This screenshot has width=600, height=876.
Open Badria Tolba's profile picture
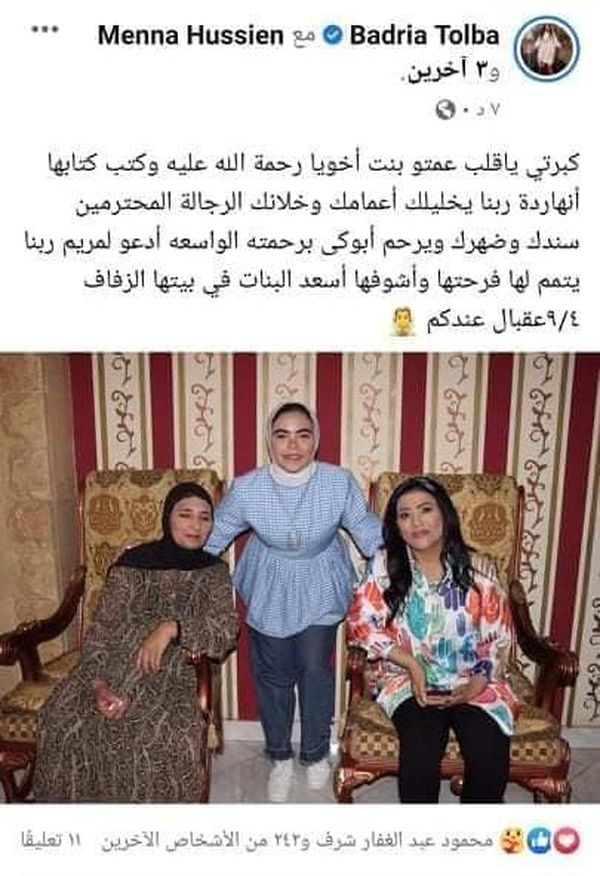(547, 50)
